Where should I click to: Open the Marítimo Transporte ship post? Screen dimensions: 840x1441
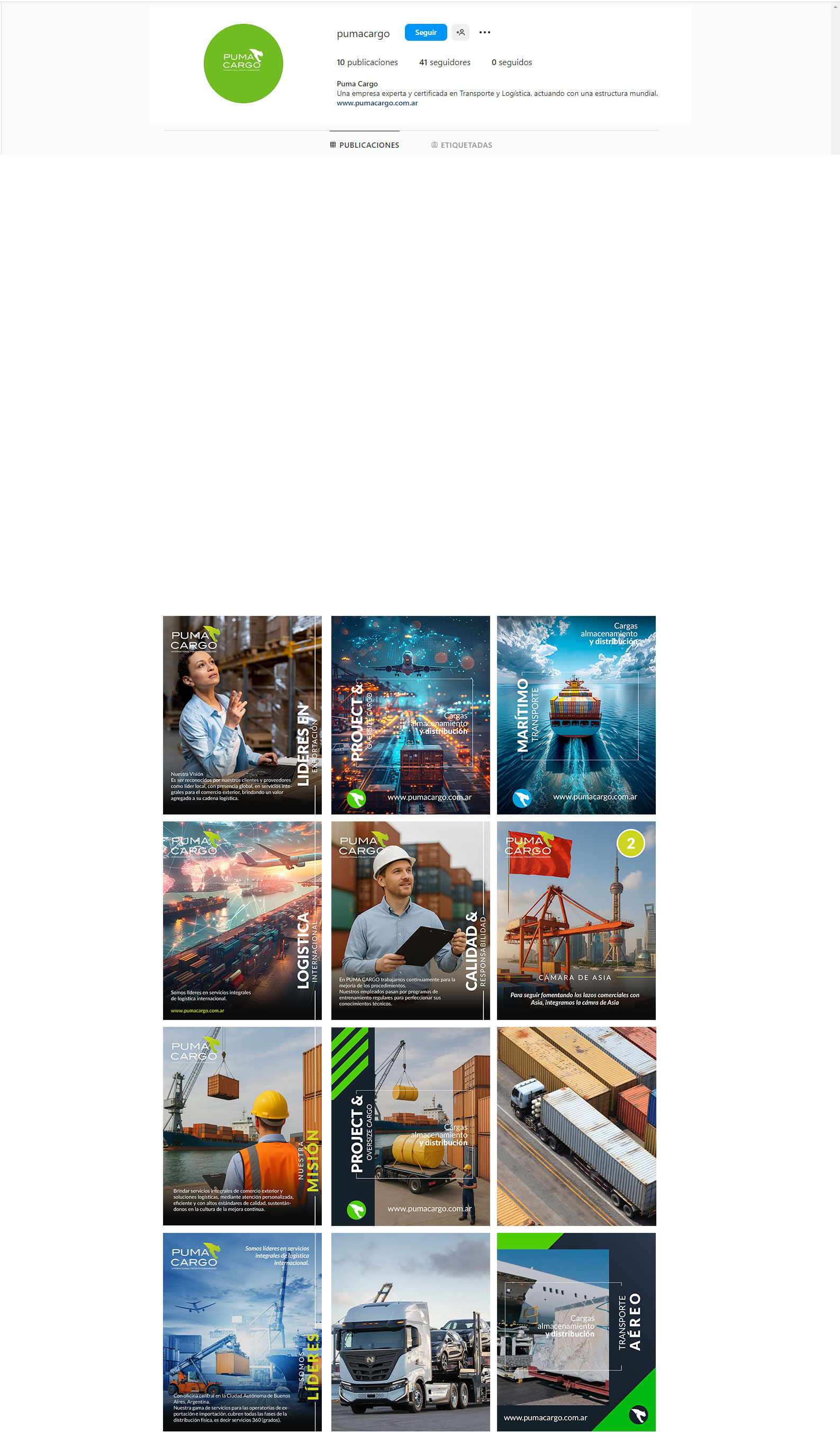tap(575, 715)
